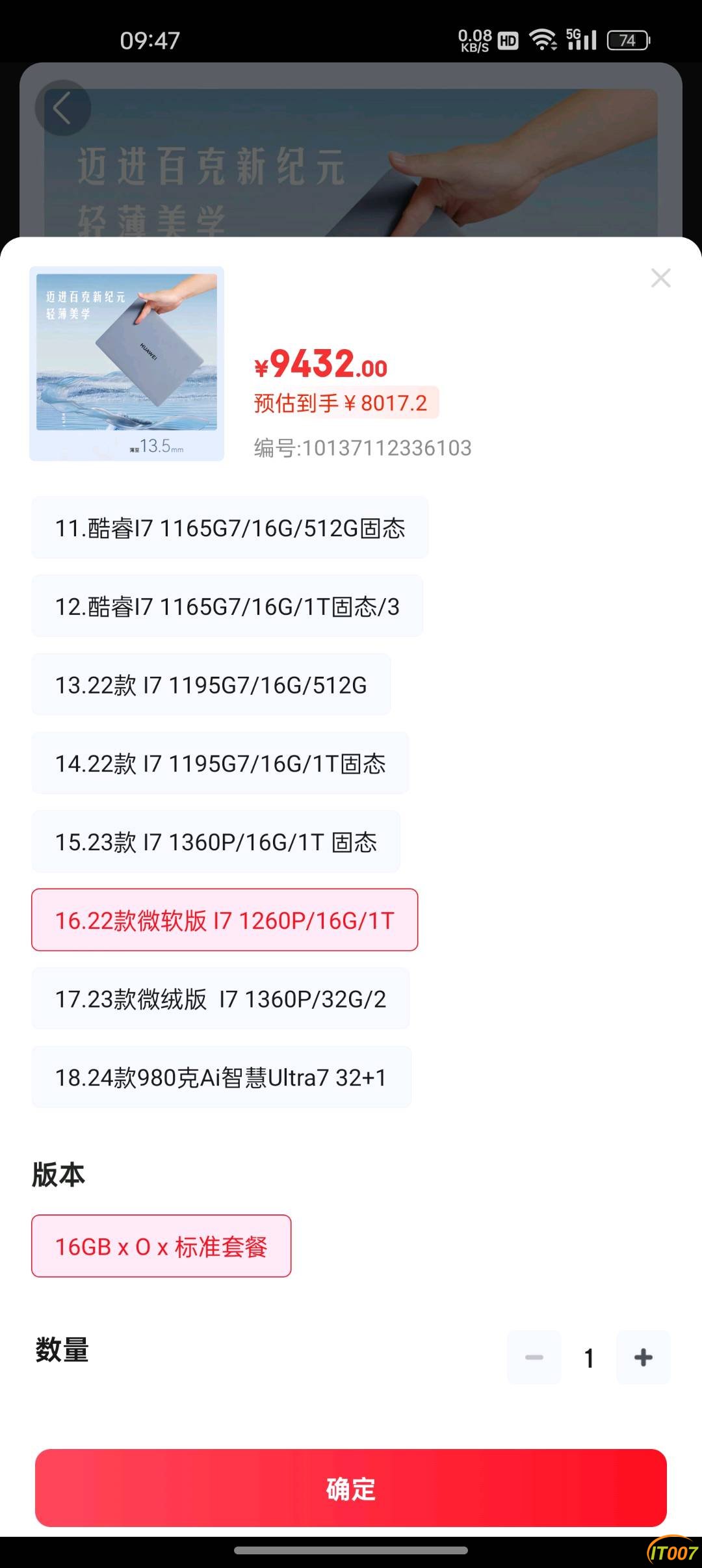The image size is (702, 1568).
Task: Select option 14 22款 I7 1195G7/16G/1T固态
Action: click(x=220, y=763)
